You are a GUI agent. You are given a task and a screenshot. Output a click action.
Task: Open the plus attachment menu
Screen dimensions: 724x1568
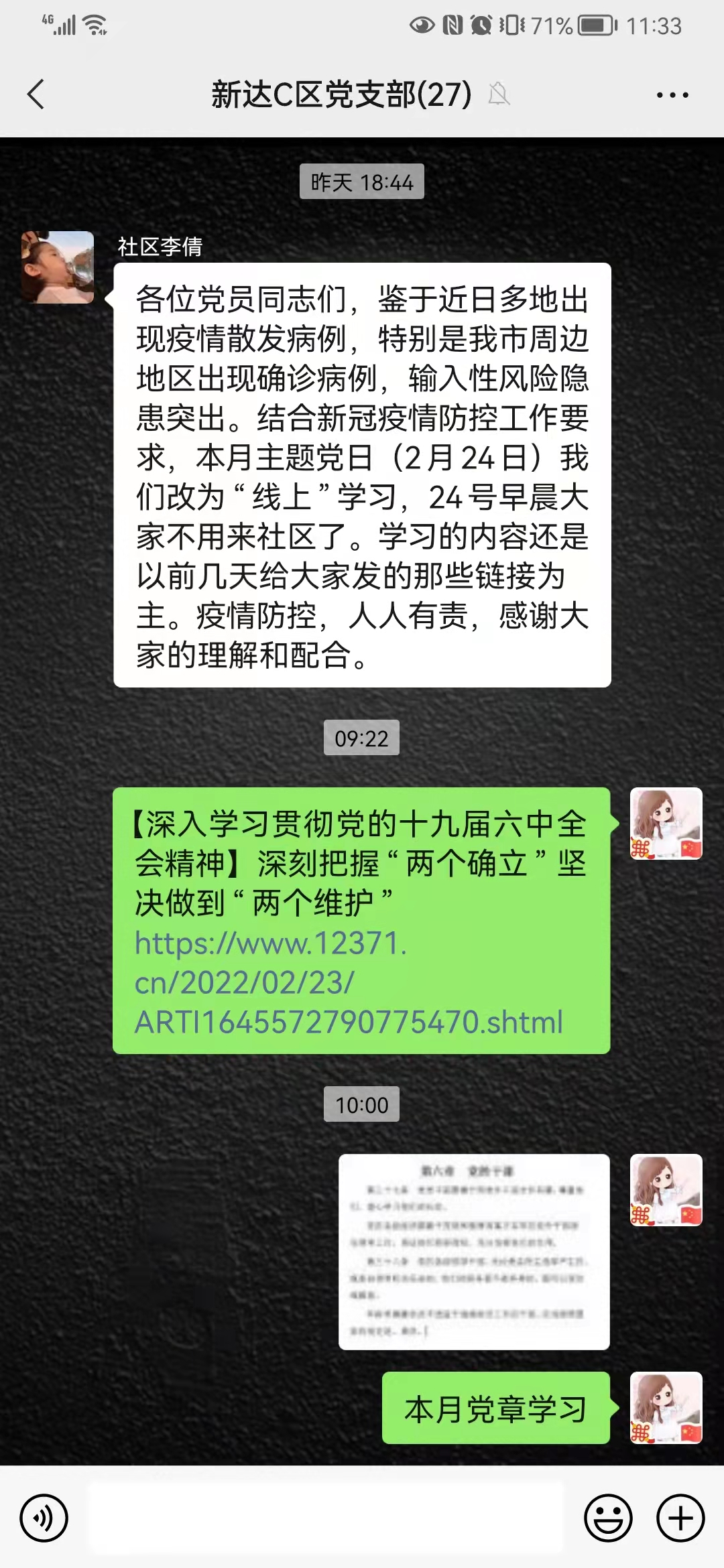(x=680, y=1518)
